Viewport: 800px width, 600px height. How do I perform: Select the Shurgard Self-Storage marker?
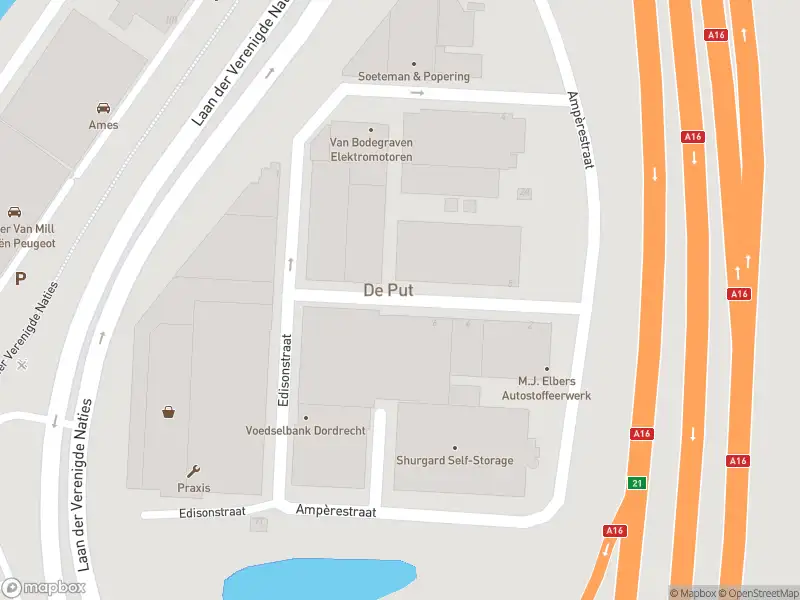[454, 448]
